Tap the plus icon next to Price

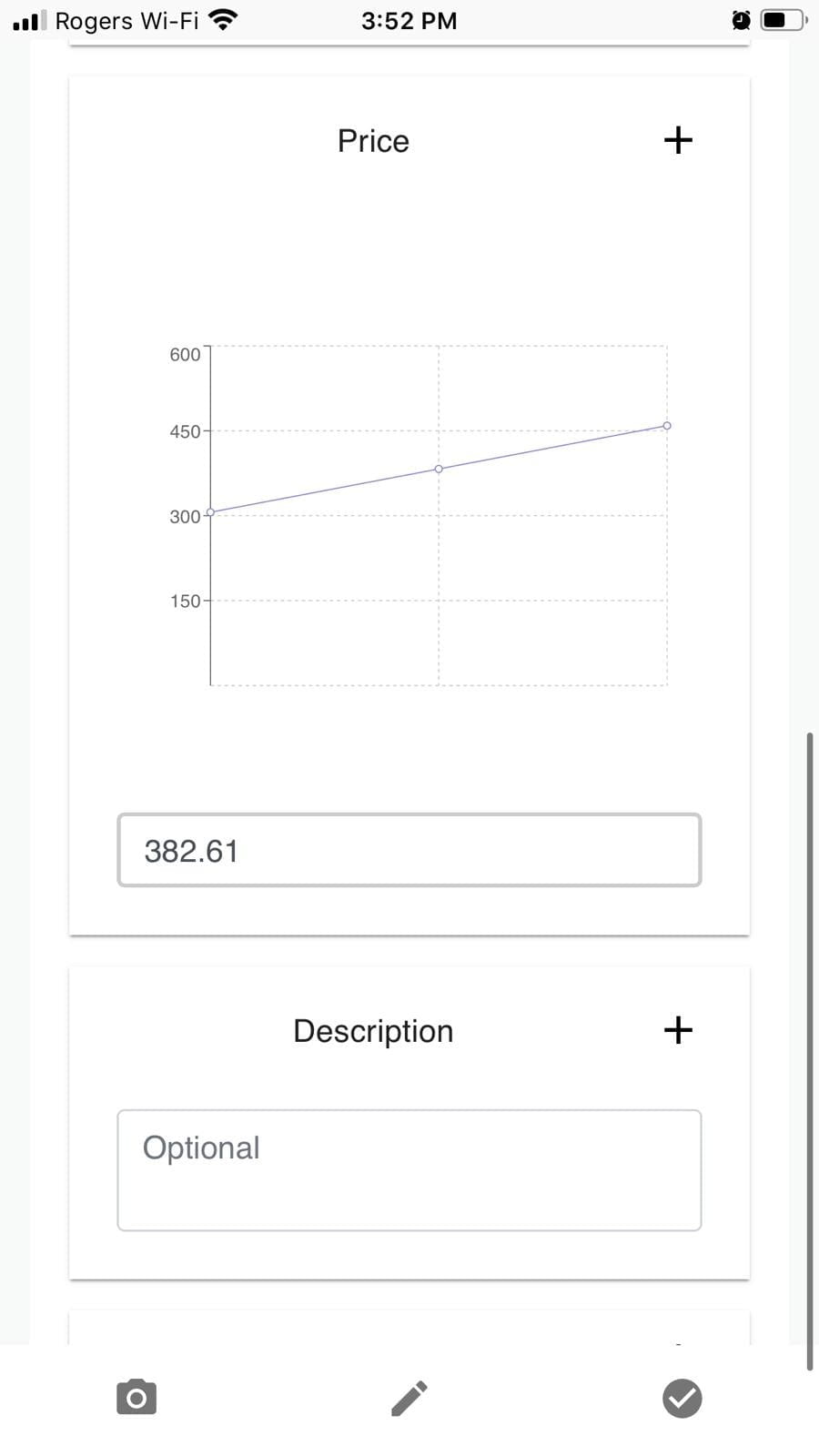tap(678, 140)
